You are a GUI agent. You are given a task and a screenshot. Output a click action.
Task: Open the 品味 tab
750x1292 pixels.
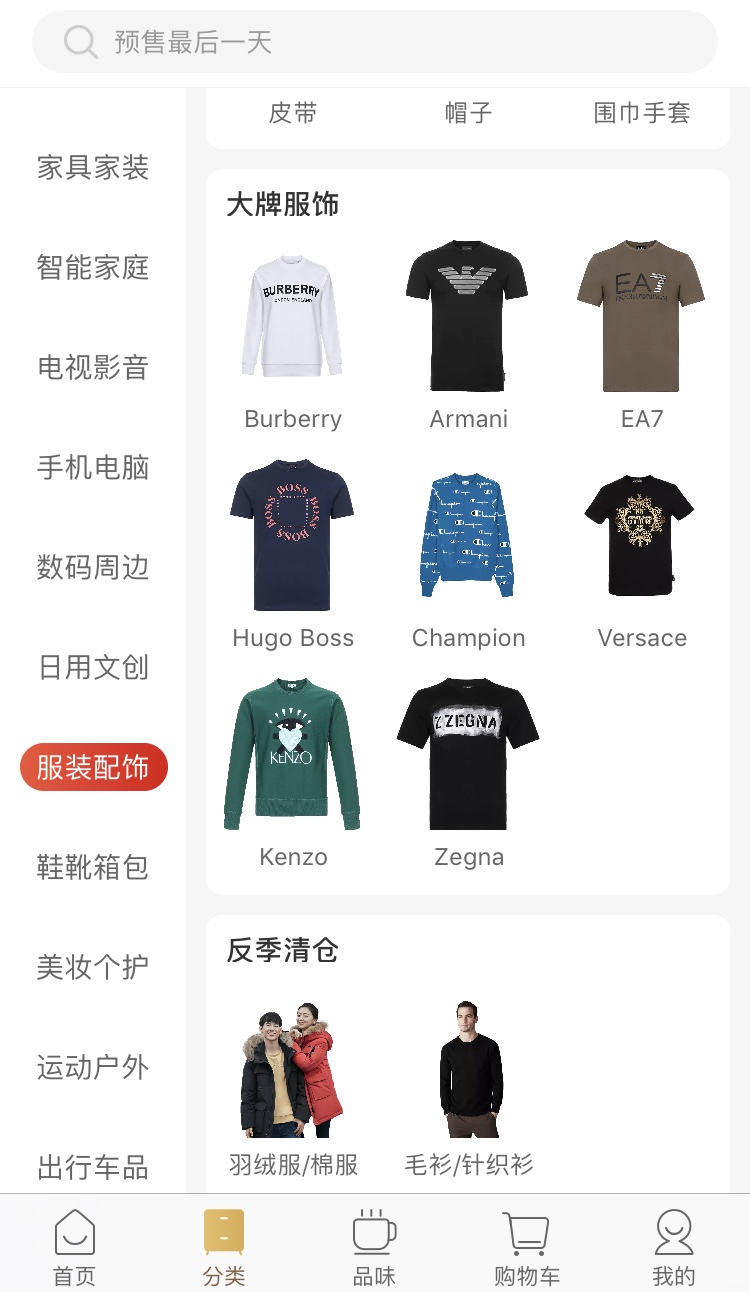[374, 1246]
